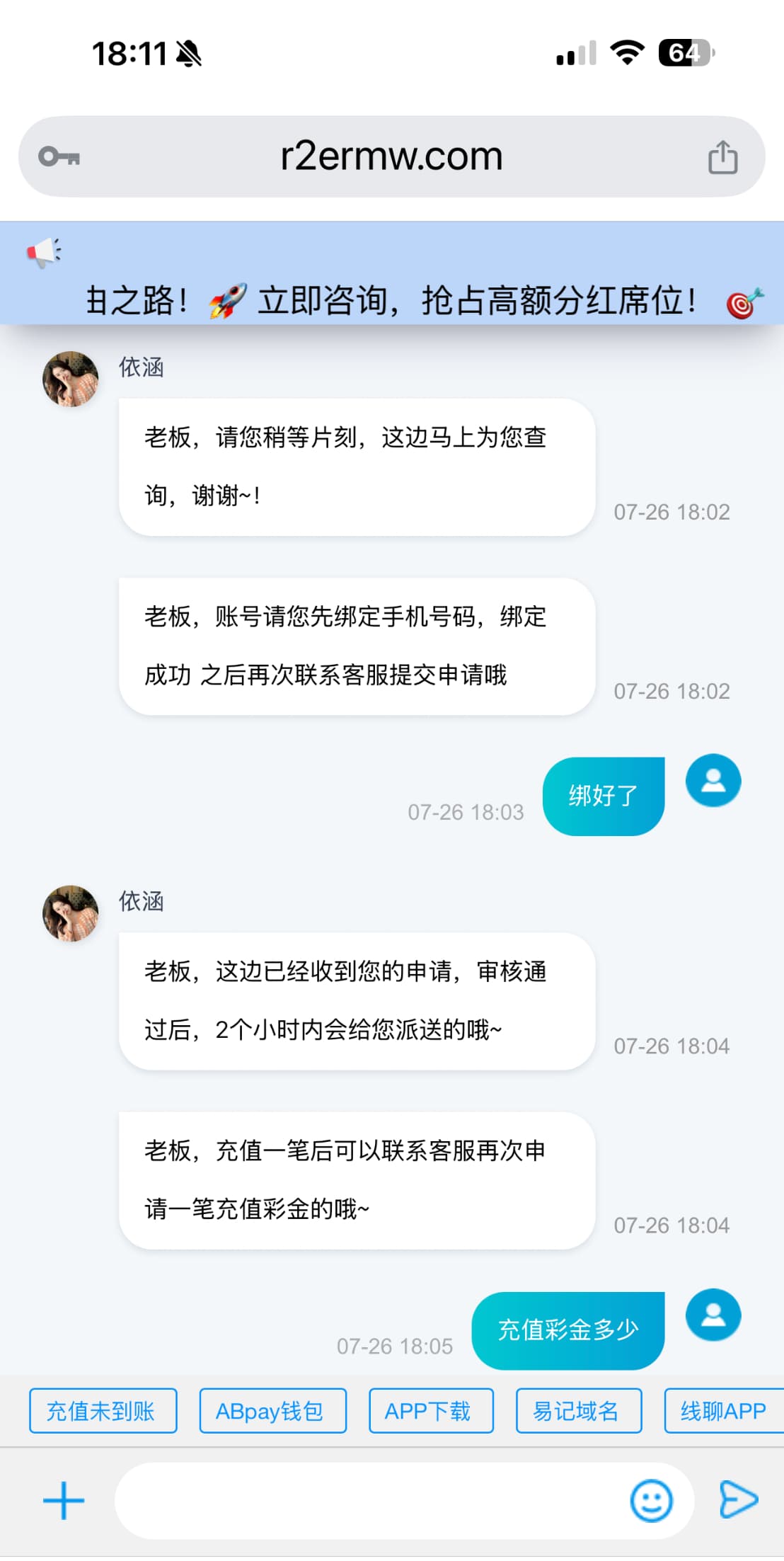
Task: Tap the share icon in the address bar
Action: [722, 156]
